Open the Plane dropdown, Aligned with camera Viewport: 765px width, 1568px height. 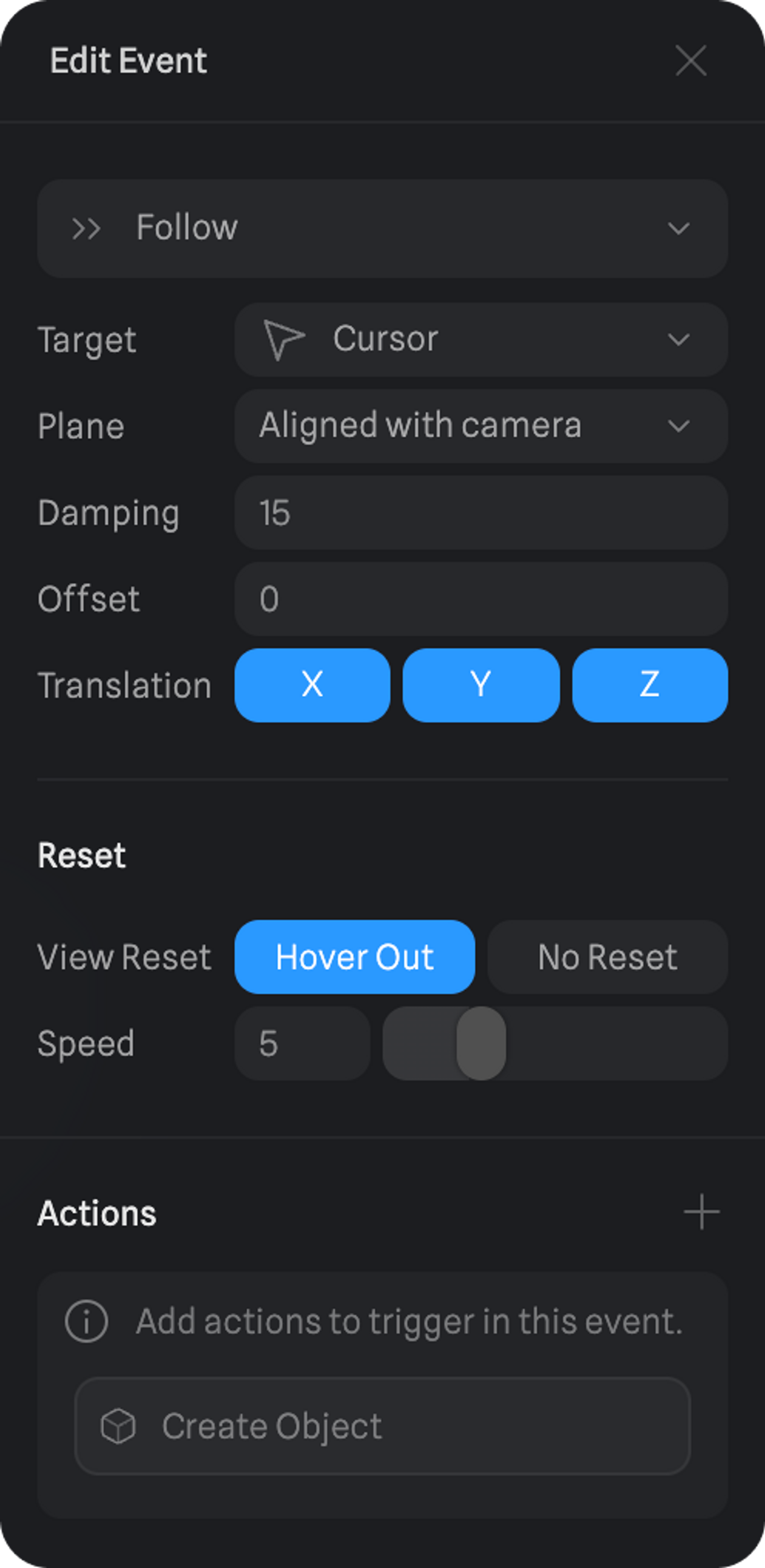480,426
